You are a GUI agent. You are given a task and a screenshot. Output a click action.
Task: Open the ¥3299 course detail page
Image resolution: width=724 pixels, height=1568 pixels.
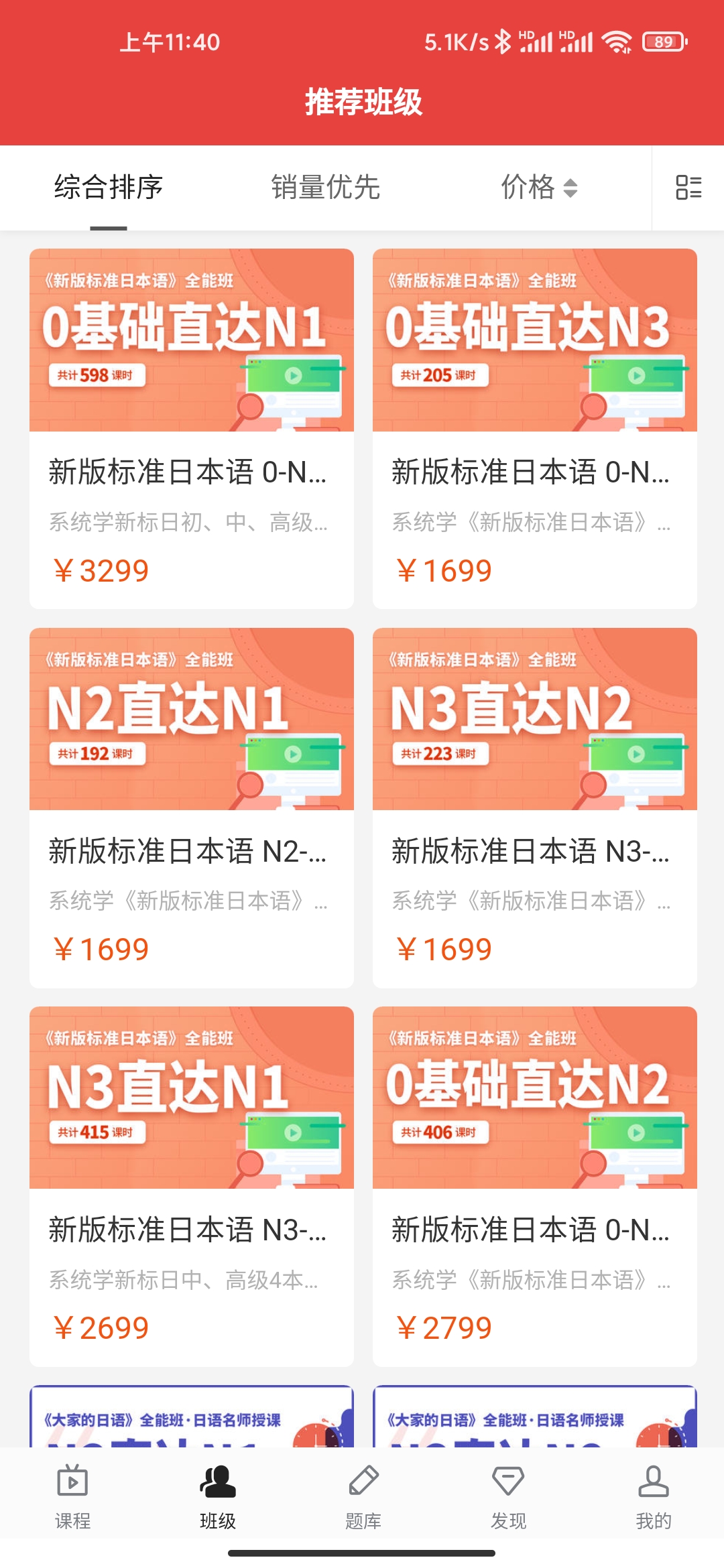point(99,570)
